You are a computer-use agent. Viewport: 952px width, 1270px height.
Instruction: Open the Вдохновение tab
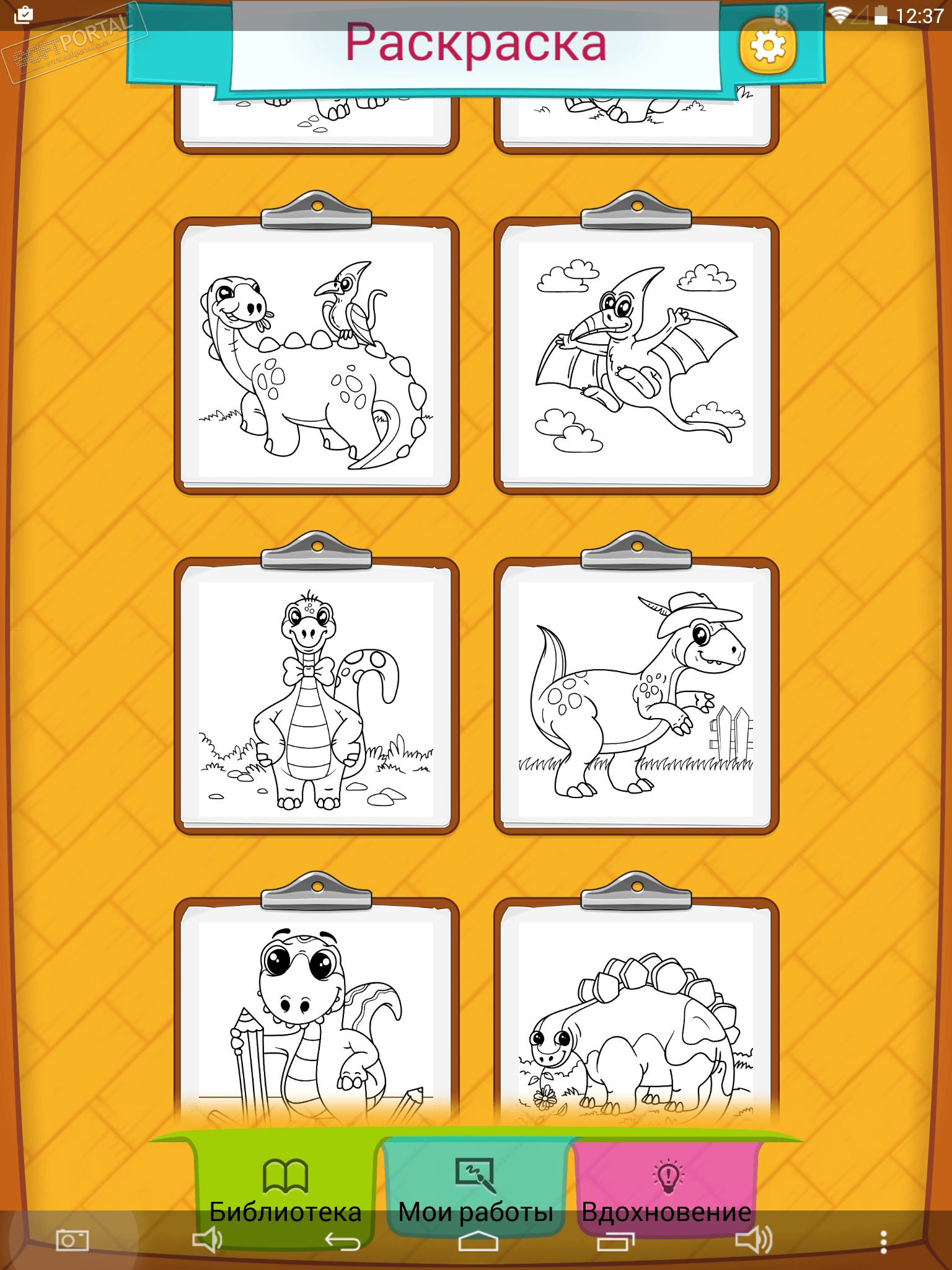[x=667, y=1188]
